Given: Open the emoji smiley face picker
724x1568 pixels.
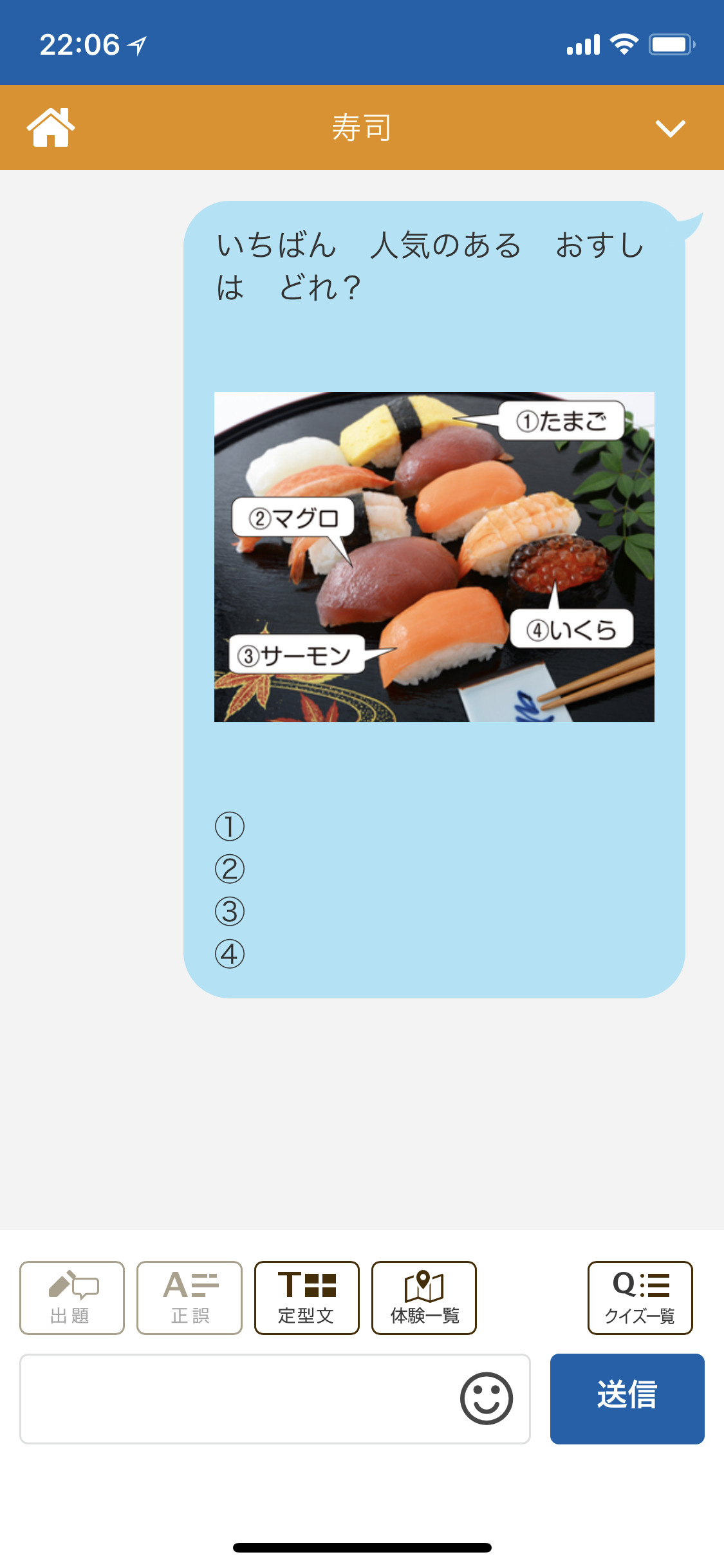Looking at the screenshot, I should 486,1399.
